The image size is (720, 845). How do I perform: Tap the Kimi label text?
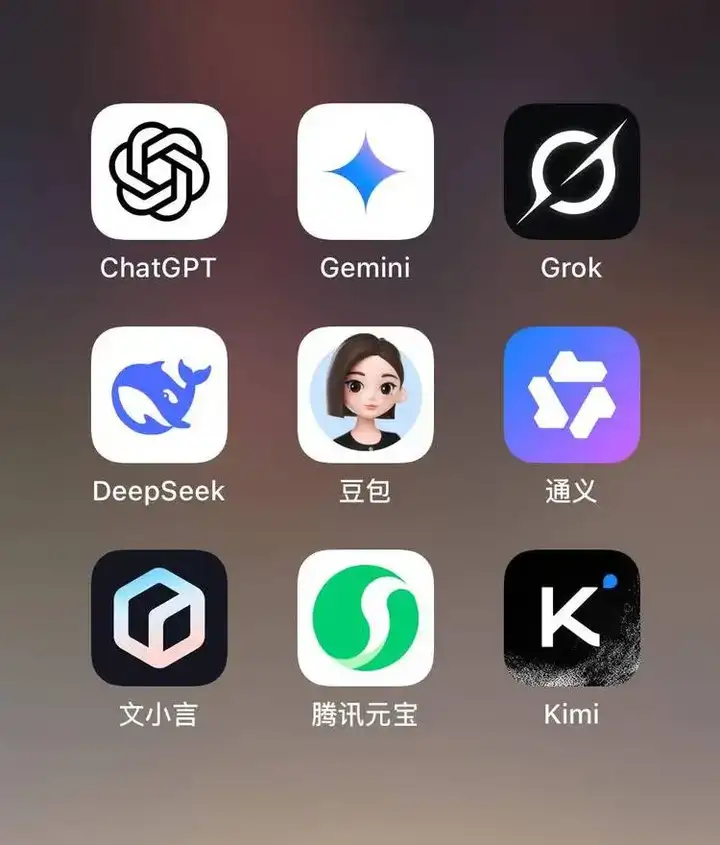pos(571,714)
